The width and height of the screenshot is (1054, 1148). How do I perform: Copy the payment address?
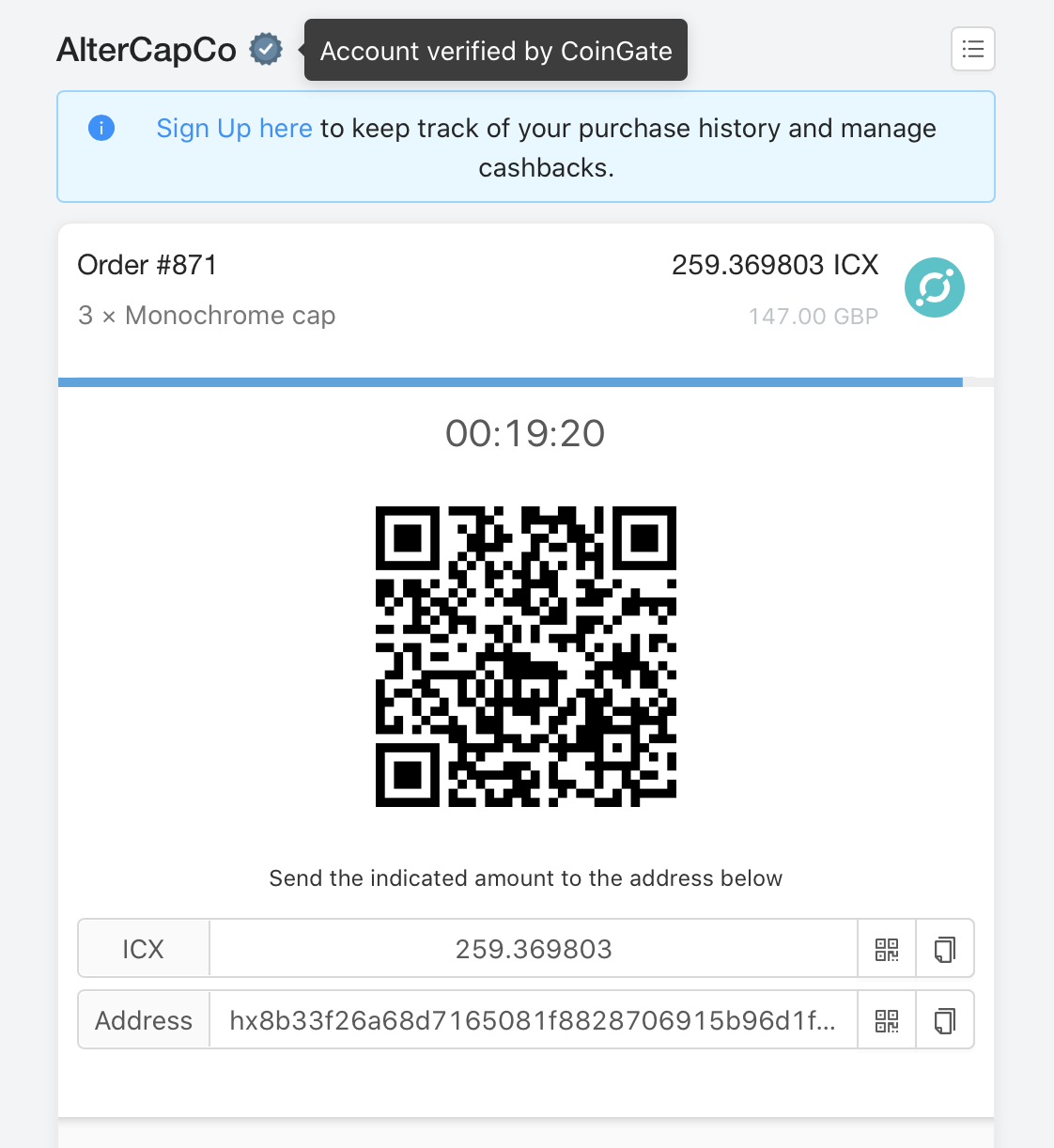click(944, 1020)
